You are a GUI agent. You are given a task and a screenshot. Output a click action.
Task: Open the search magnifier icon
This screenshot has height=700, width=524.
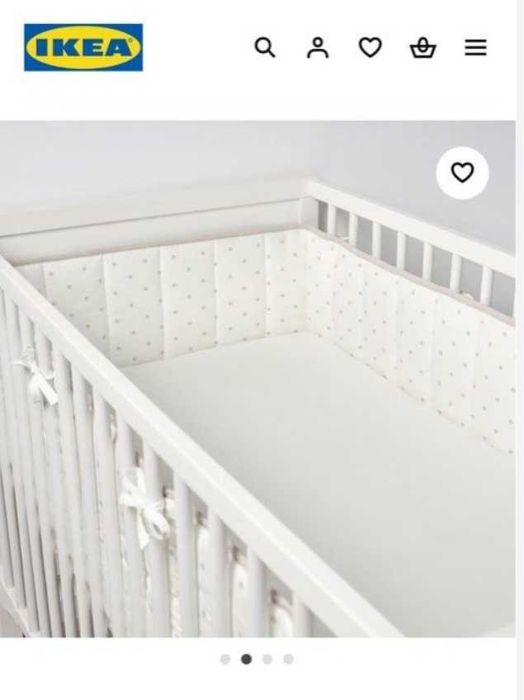point(265,47)
